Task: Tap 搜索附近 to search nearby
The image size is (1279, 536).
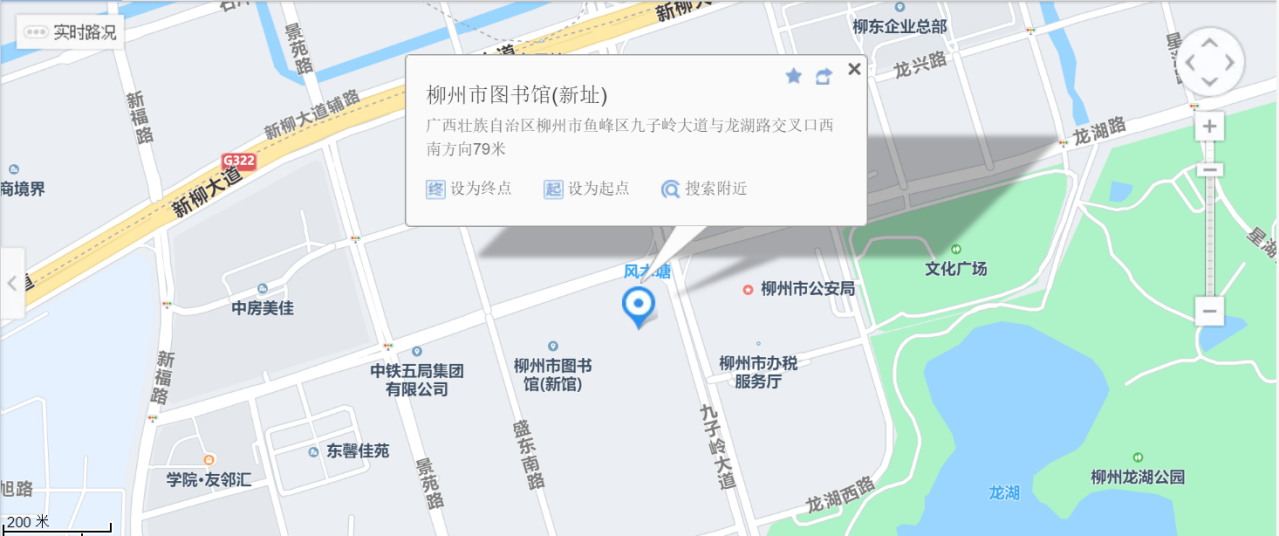Action: 704,189
